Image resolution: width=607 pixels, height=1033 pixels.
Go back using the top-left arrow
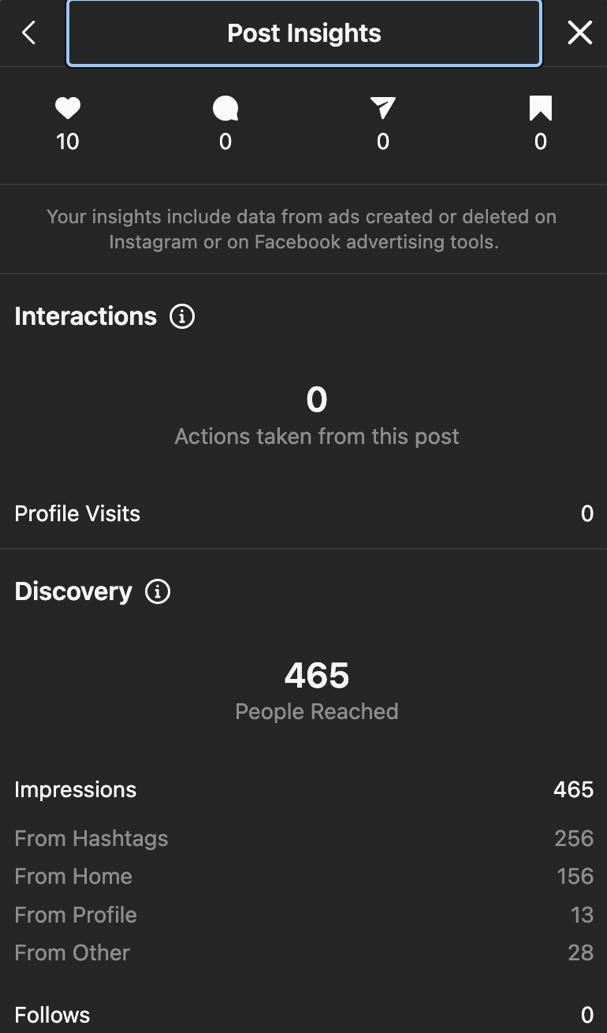point(28,32)
